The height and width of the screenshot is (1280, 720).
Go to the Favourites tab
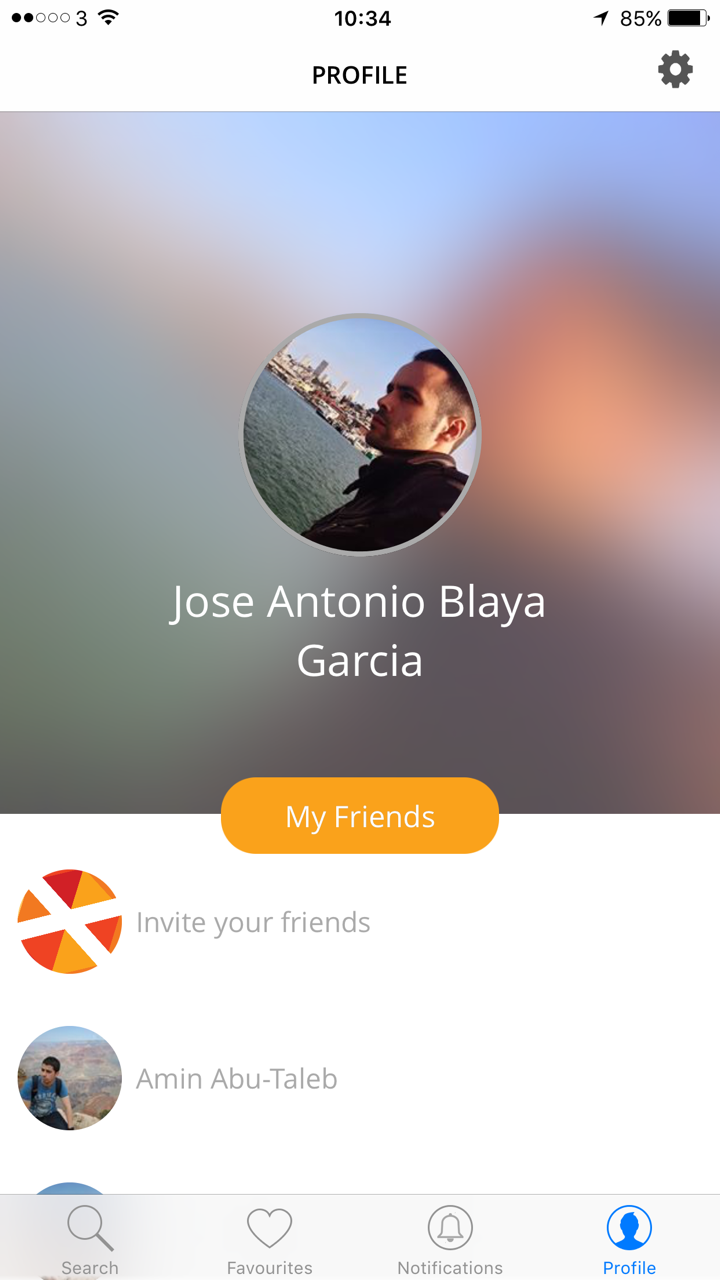[x=270, y=1240]
